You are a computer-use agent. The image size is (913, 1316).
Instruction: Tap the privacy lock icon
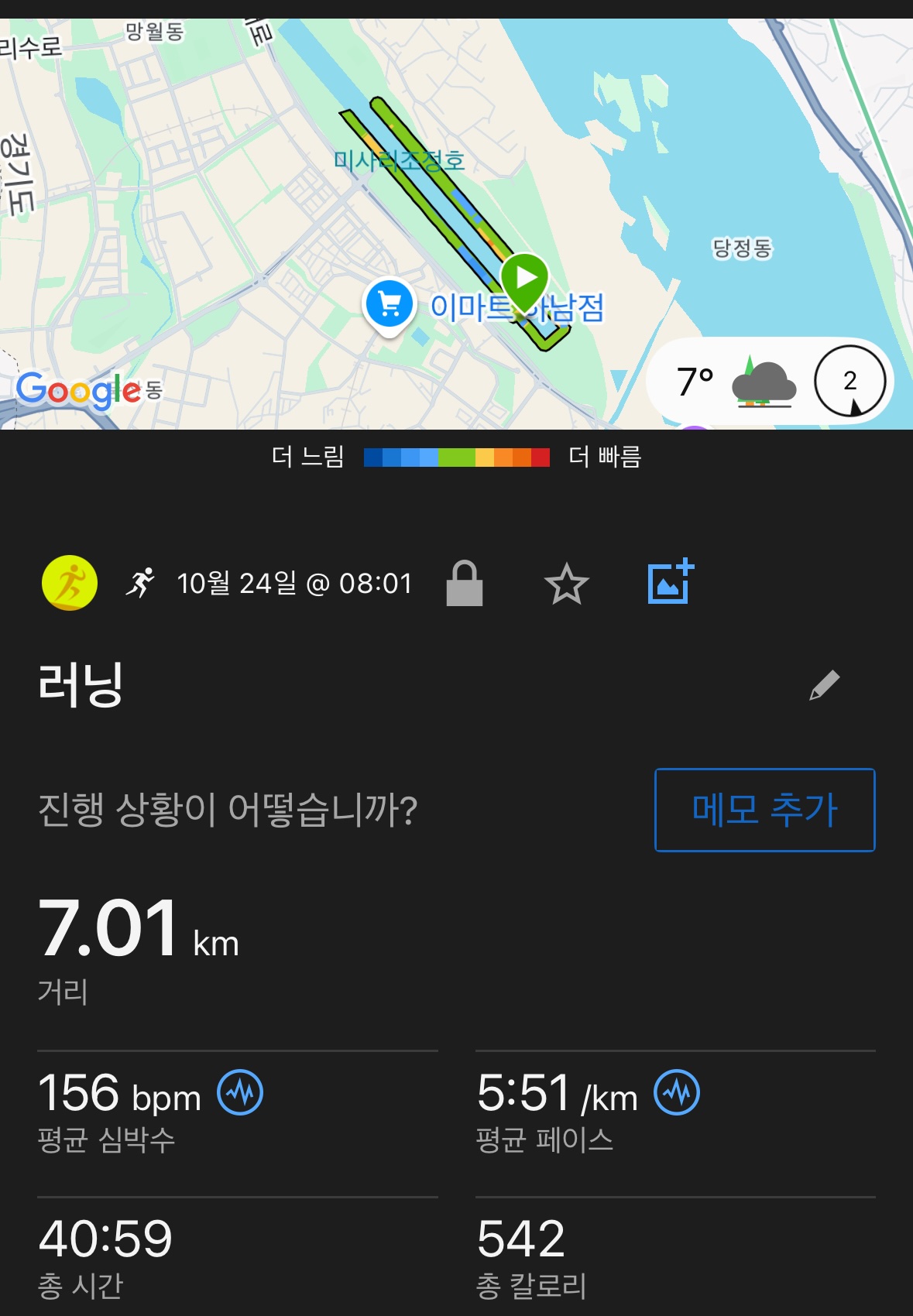[x=465, y=584]
